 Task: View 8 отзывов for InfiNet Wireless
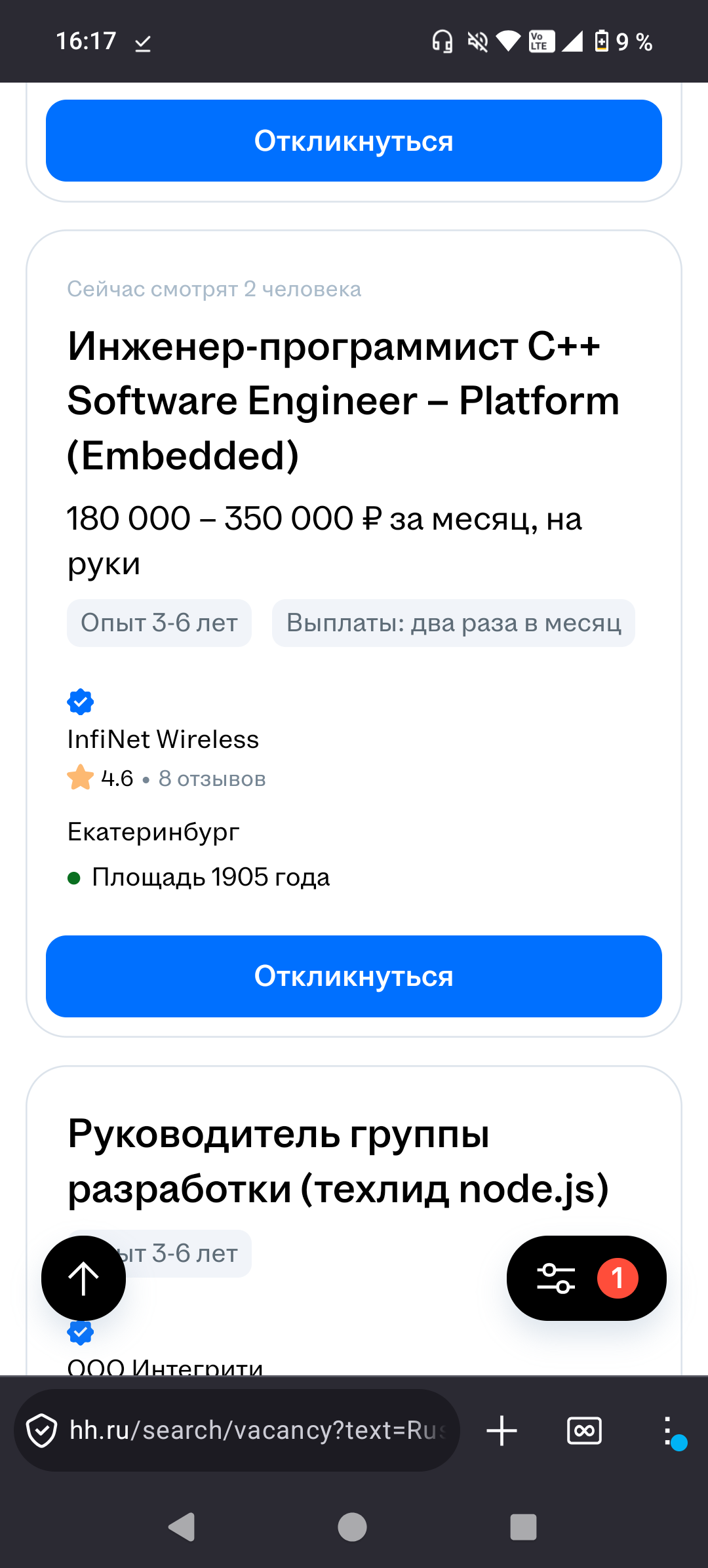[x=212, y=779]
